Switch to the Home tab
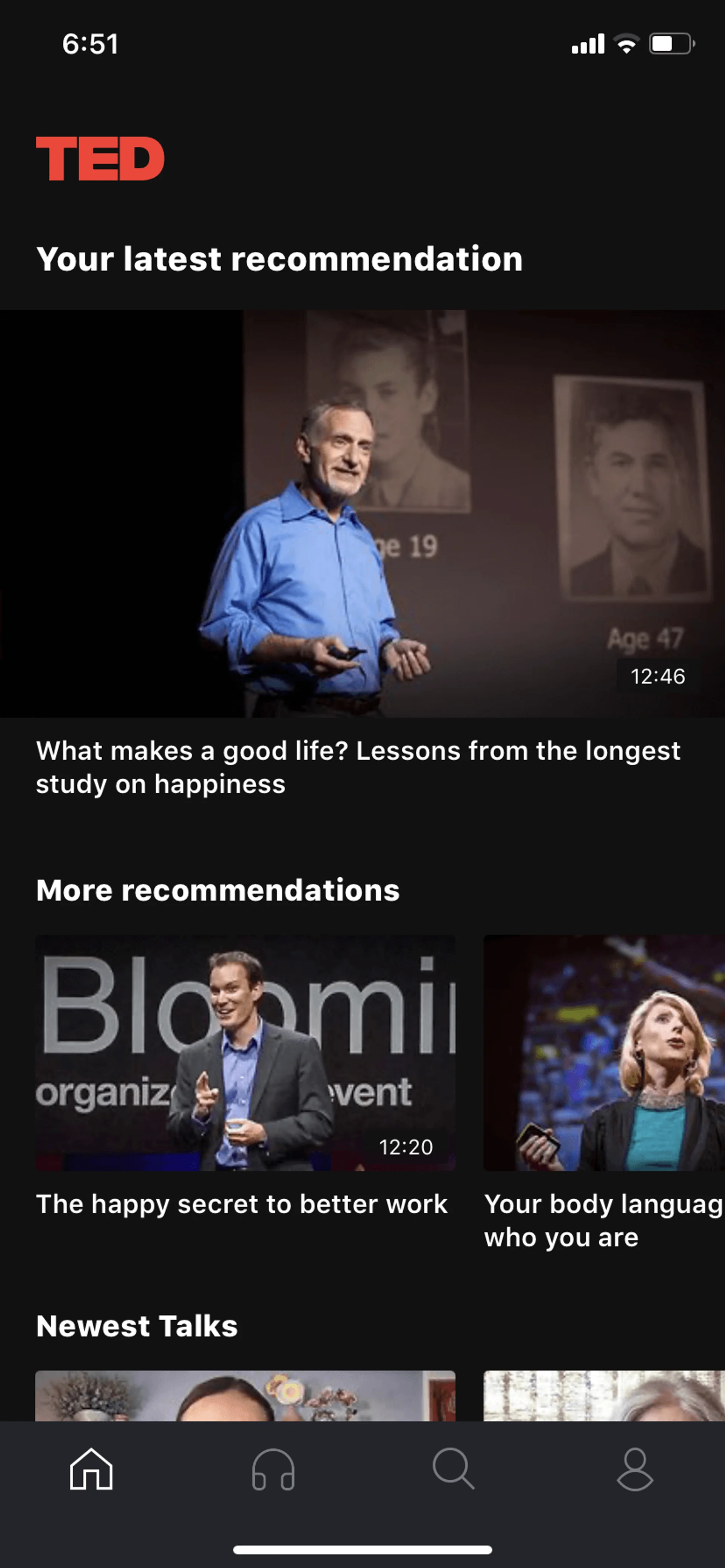Image resolution: width=725 pixels, height=1568 pixels. (91, 1470)
